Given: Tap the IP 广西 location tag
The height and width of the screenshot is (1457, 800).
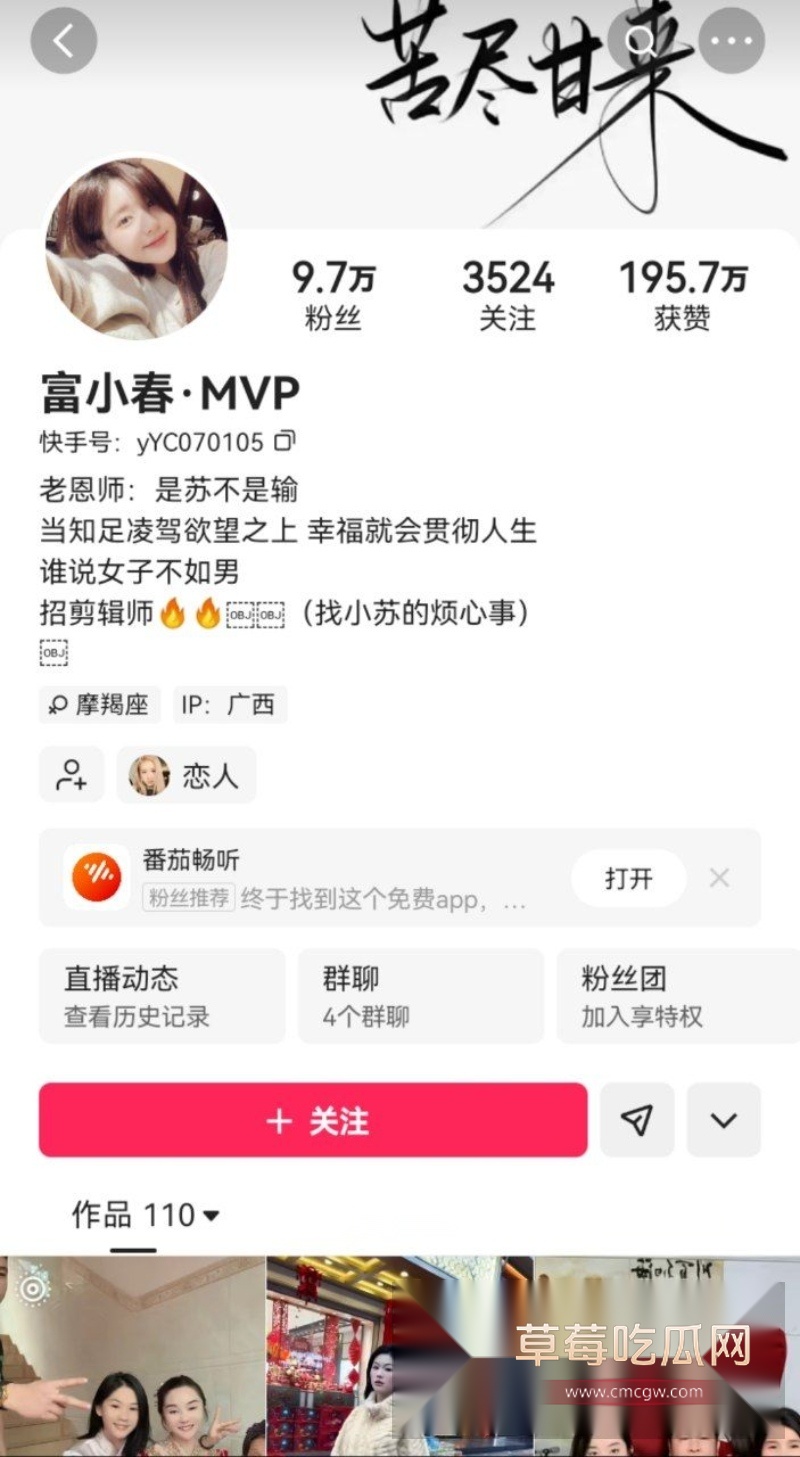Looking at the screenshot, I should 230,705.
